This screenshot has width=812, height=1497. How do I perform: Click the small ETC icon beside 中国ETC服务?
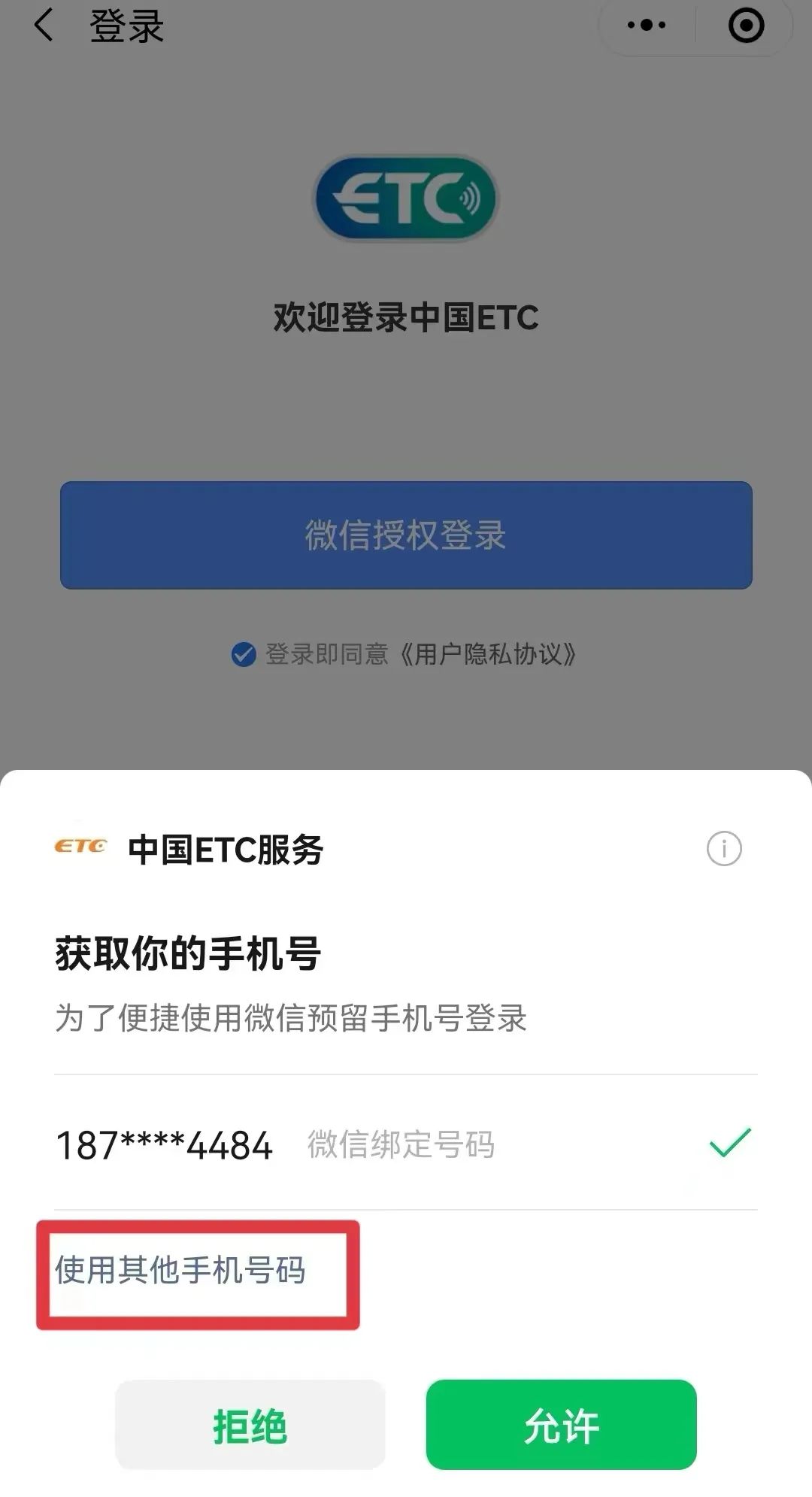pyautogui.click(x=80, y=849)
